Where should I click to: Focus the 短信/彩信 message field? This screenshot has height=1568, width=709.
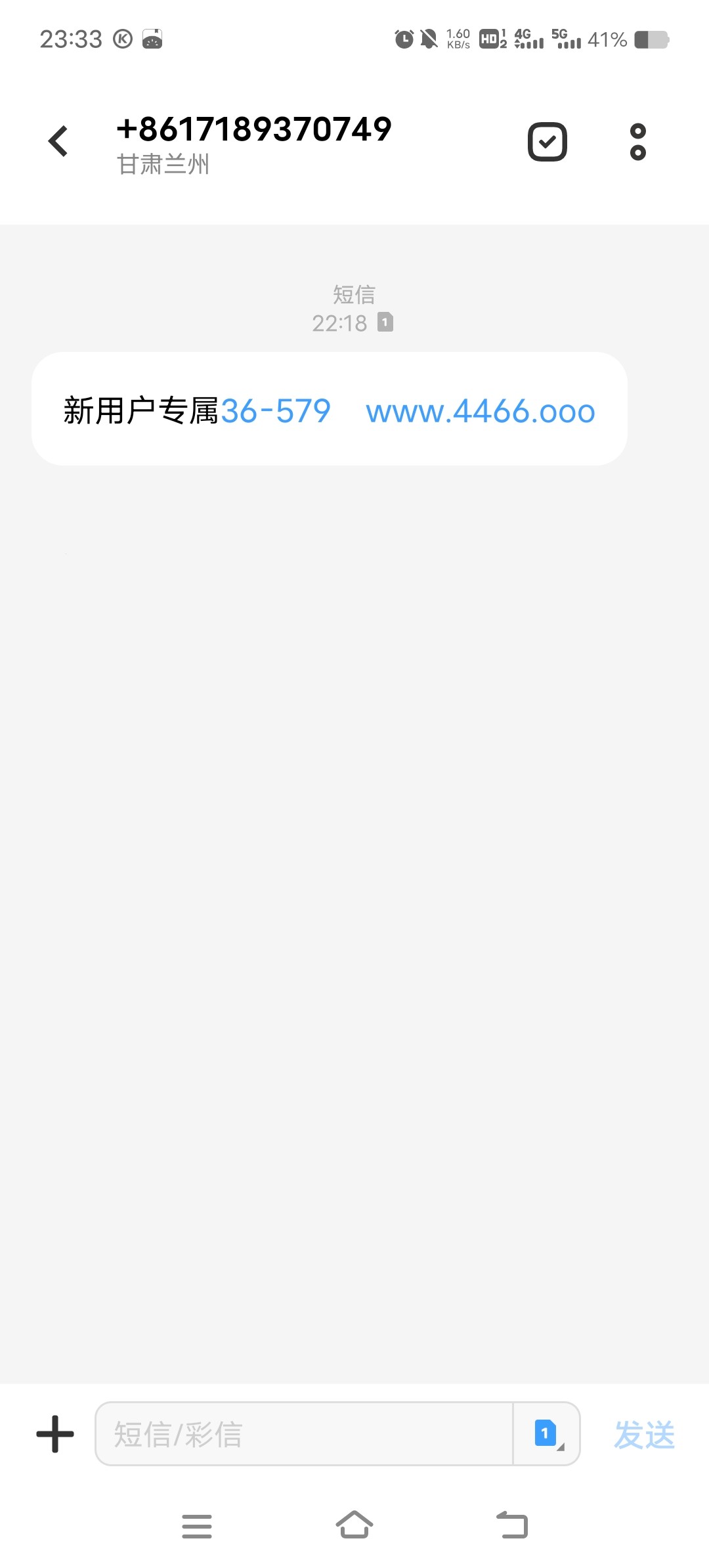(303, 1434)
